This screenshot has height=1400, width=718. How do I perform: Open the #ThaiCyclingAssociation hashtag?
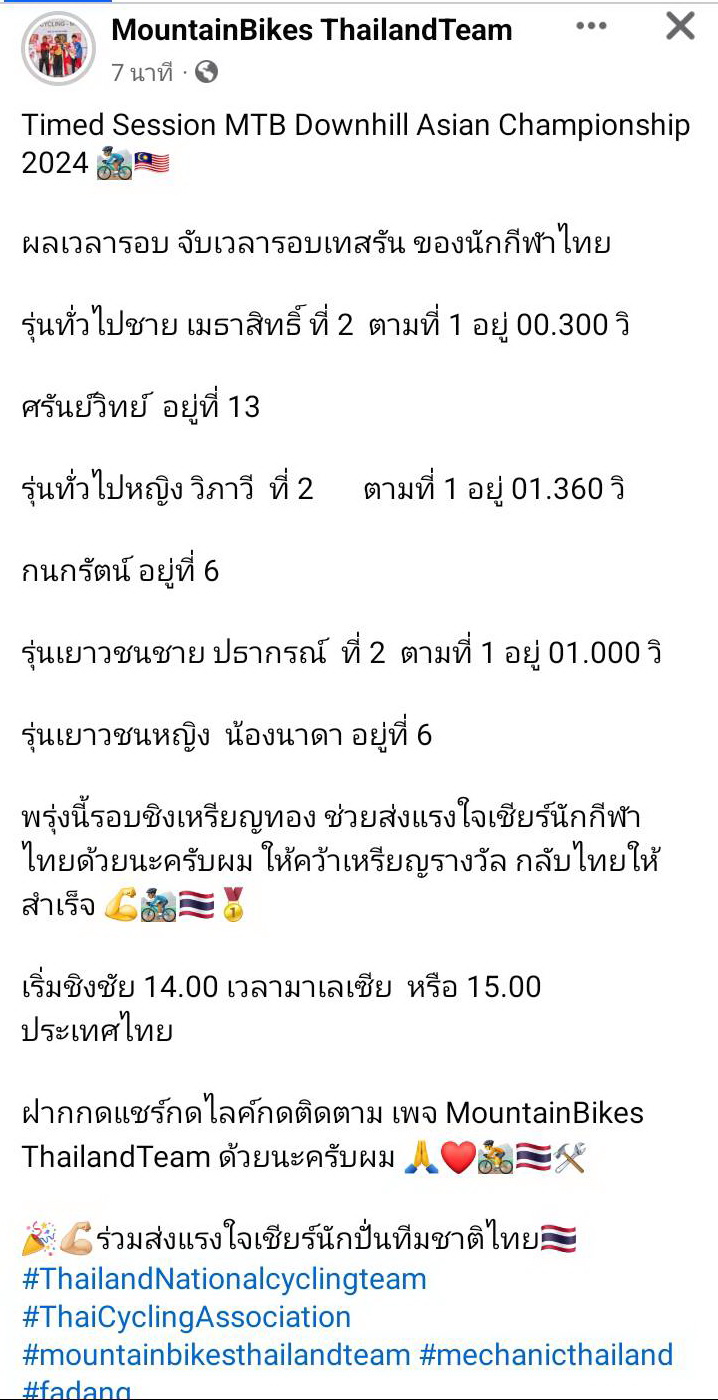[186, 1317]
